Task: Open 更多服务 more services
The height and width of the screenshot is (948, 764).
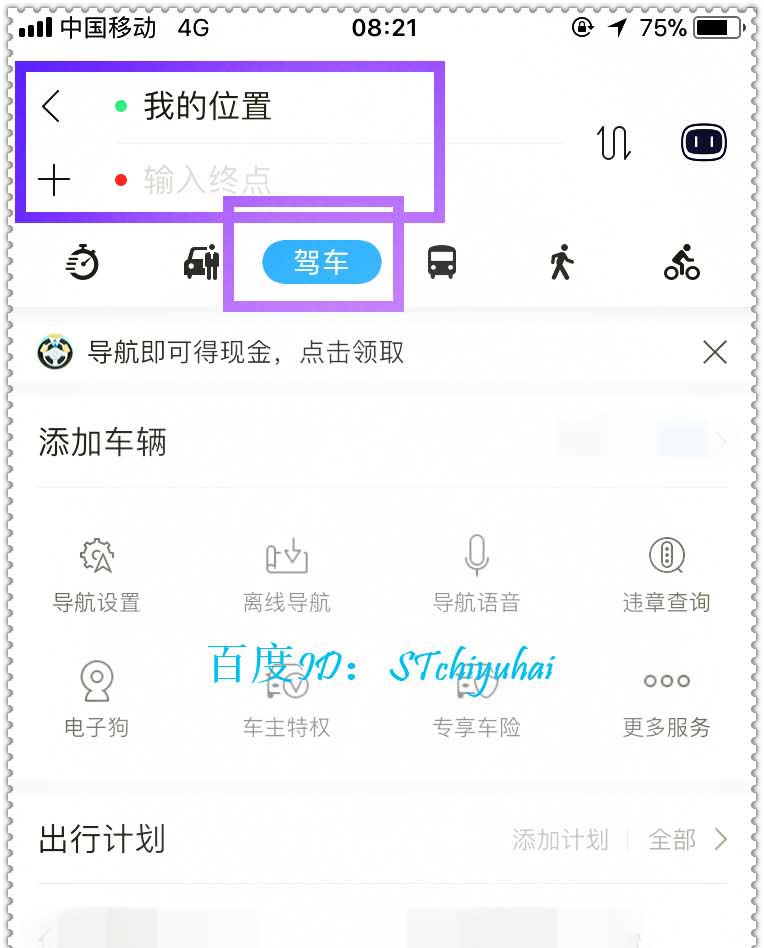Action: tap(666, 700)
